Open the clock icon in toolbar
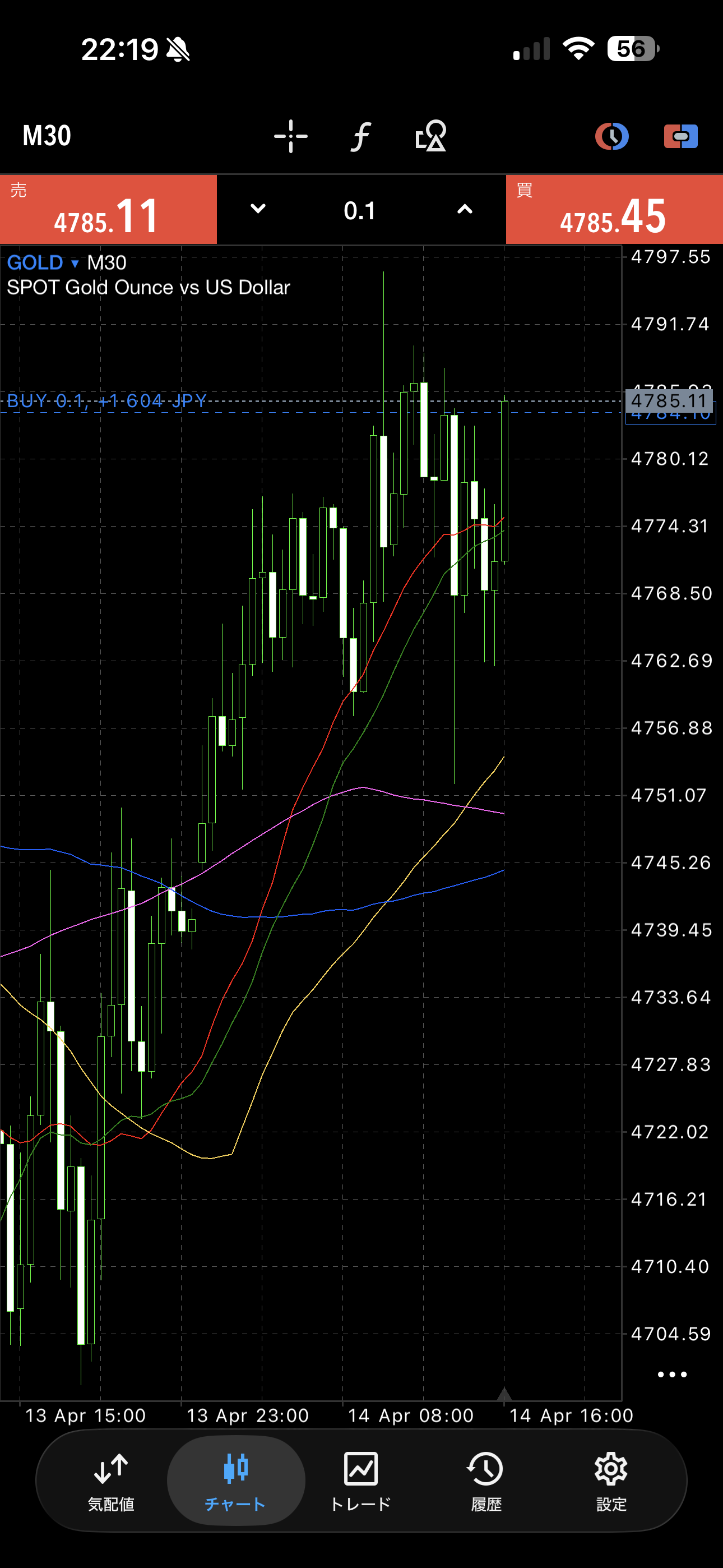 click(x=611, y=136)
